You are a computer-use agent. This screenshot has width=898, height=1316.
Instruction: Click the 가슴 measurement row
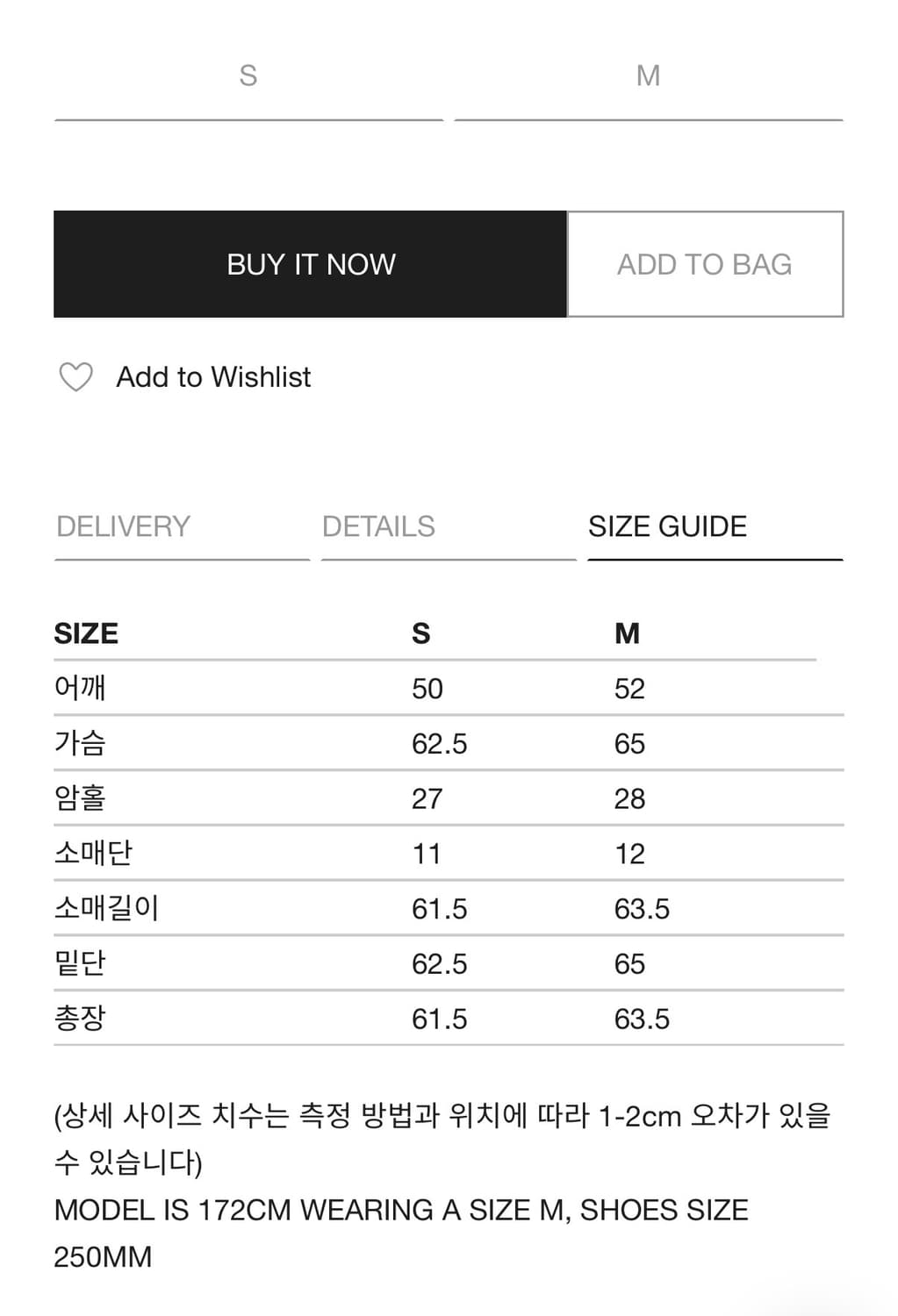pos(80,743)
